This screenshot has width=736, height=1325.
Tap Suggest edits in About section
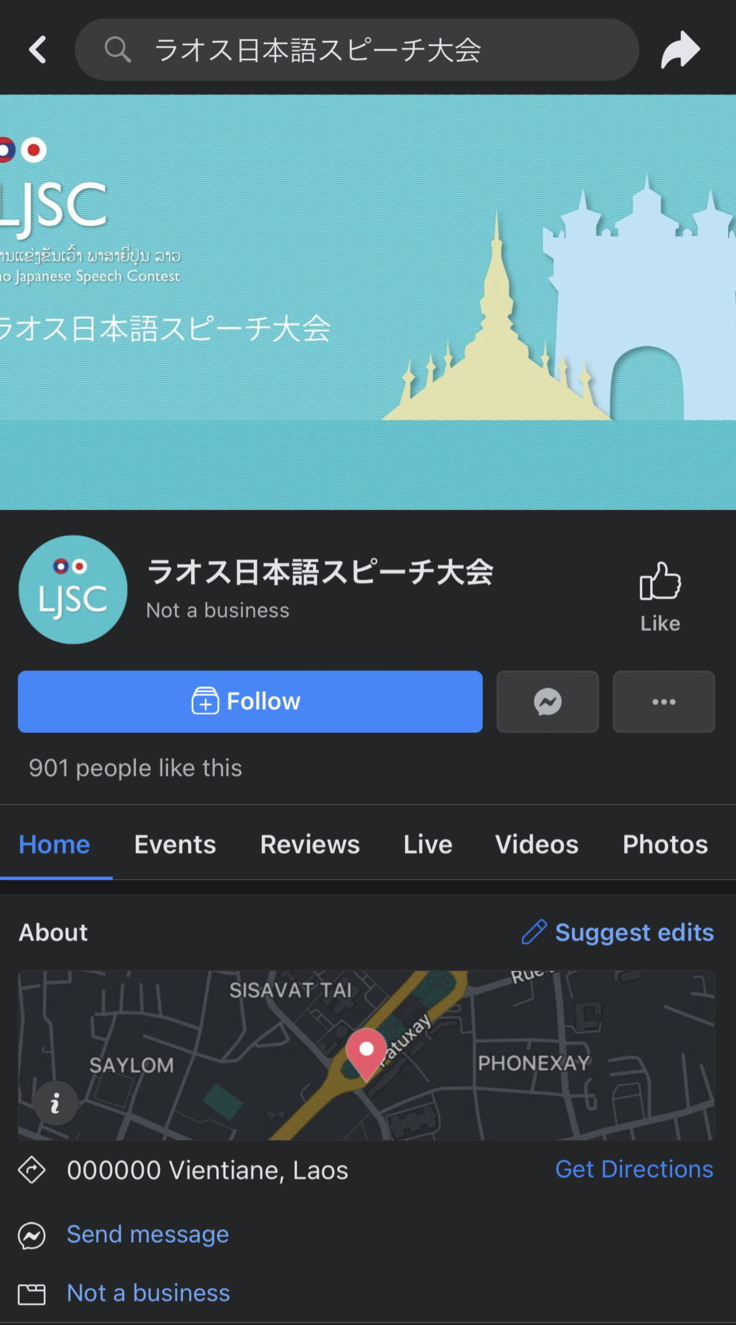(618, 932)
